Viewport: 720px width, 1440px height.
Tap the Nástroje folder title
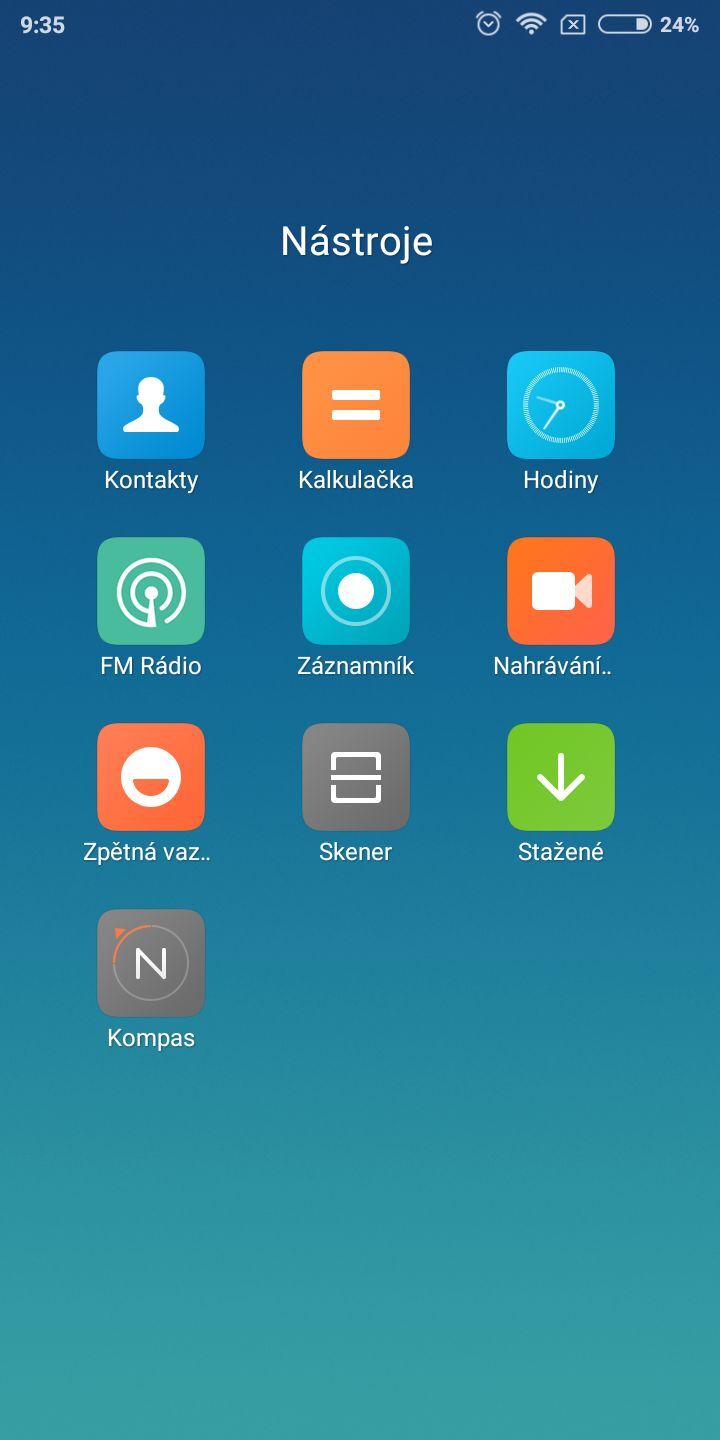(356, 240)
